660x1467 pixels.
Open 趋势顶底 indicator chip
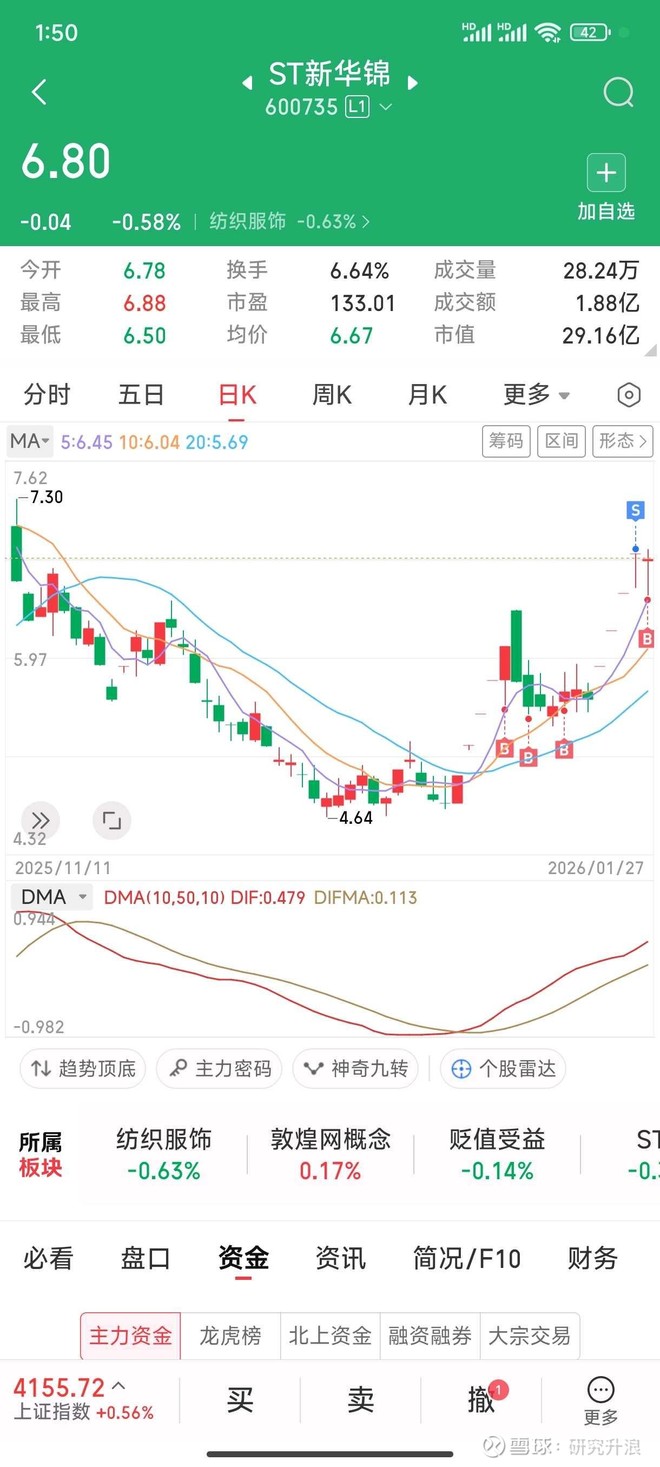point(83,1069)
